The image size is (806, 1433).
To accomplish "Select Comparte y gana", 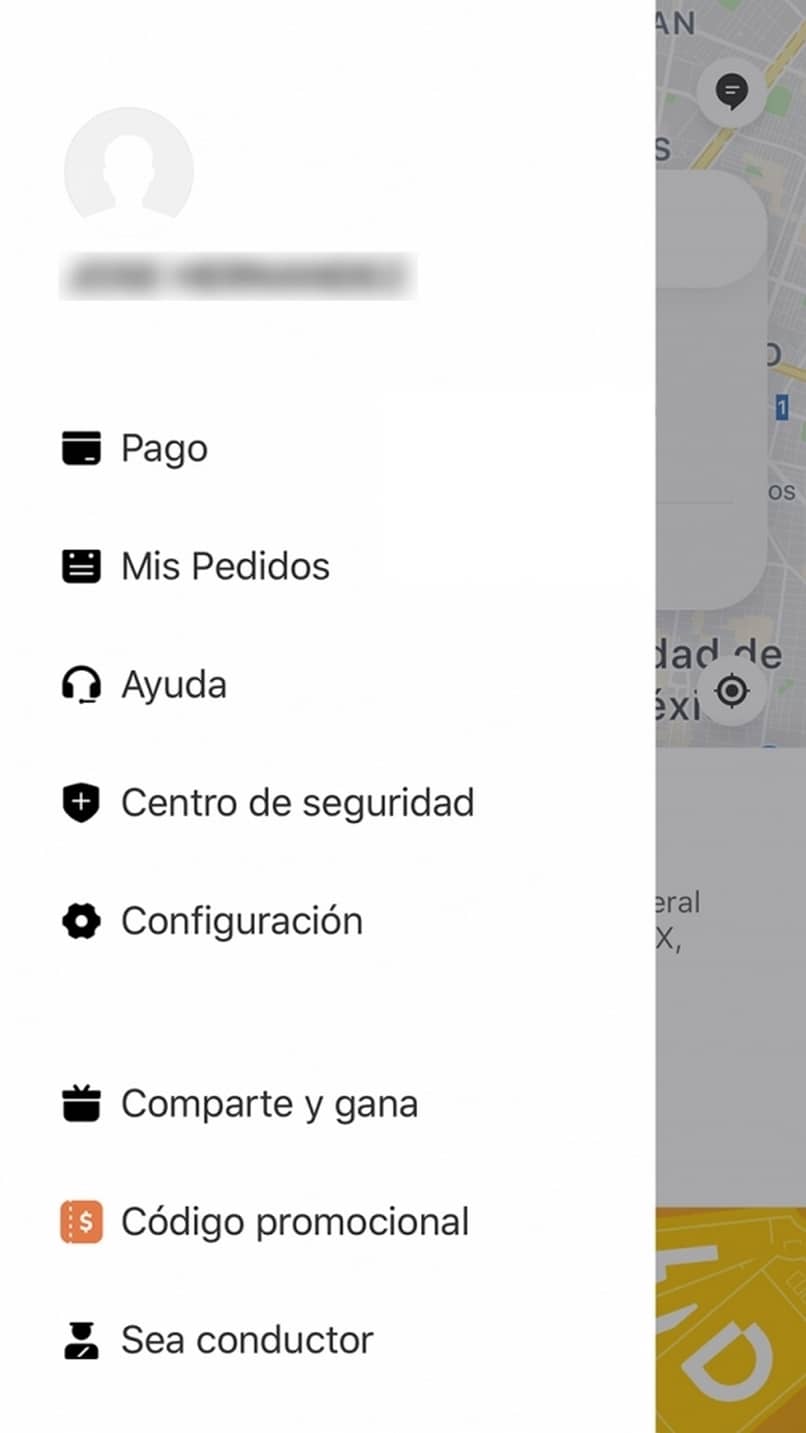I will coord(269,1104).
